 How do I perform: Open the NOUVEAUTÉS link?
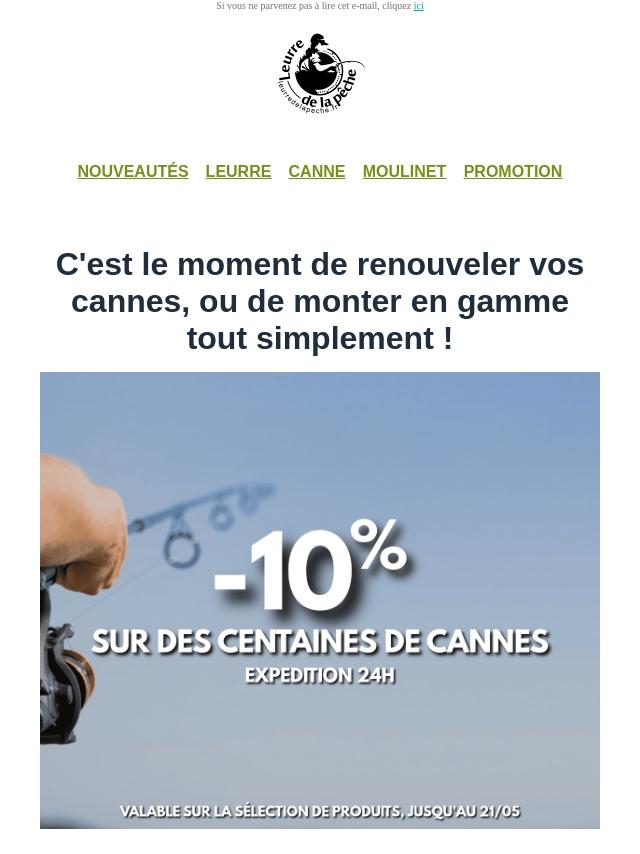pyautogui.click(x=133, y=172)
